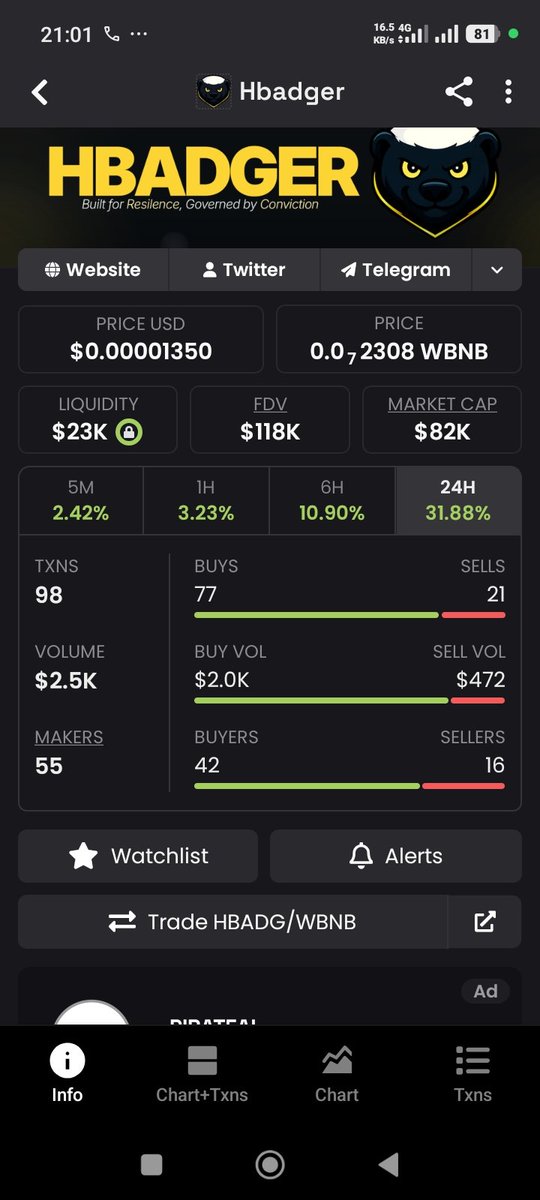The width and height of the screenshot is (540, 1200).
Task: Add Hbadger to Watchlist
Action: point(138,856)
